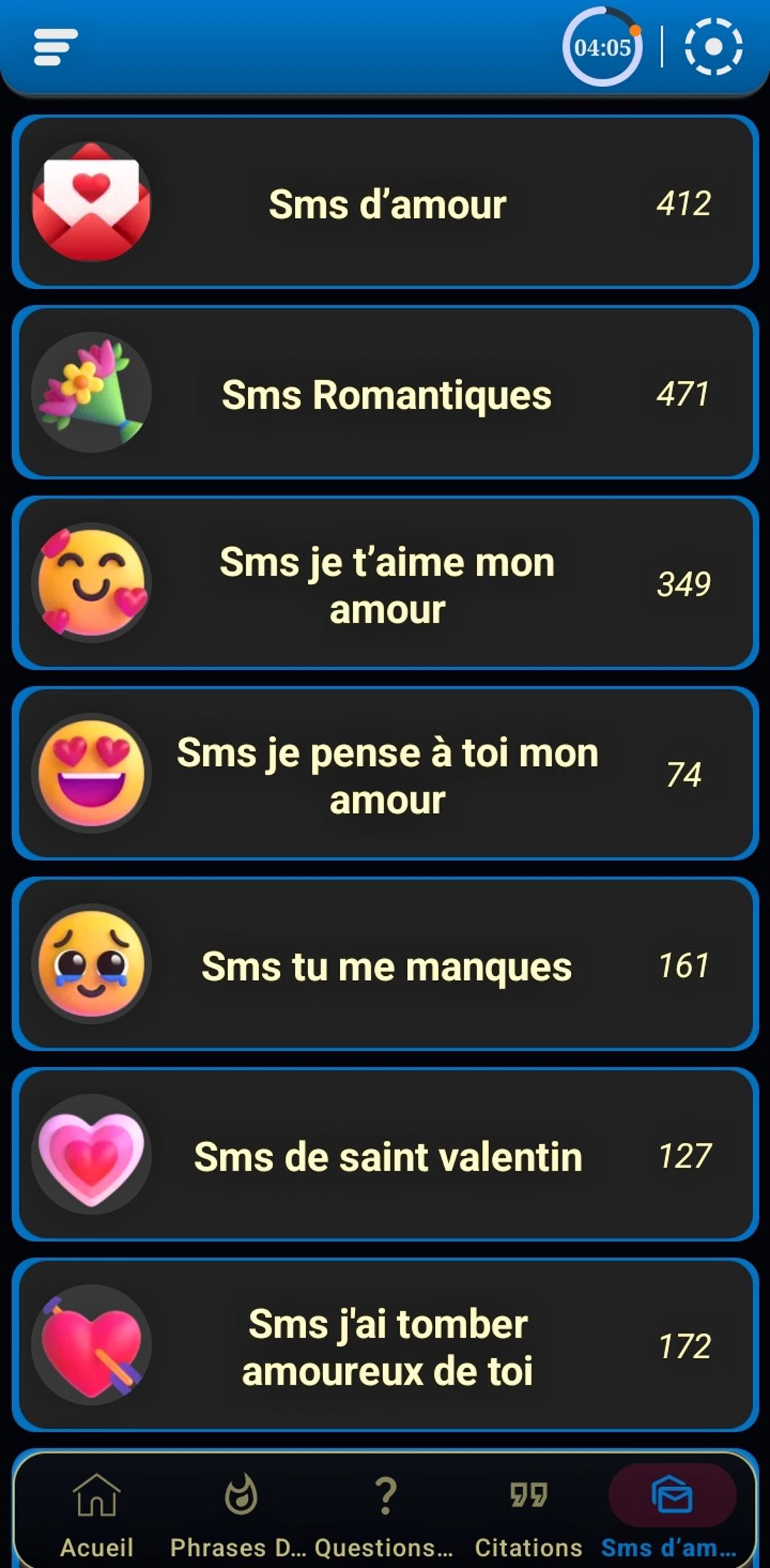Open the settings gear icon
The height and width of the screenshot is (1568, 770).
click(713, 47)
